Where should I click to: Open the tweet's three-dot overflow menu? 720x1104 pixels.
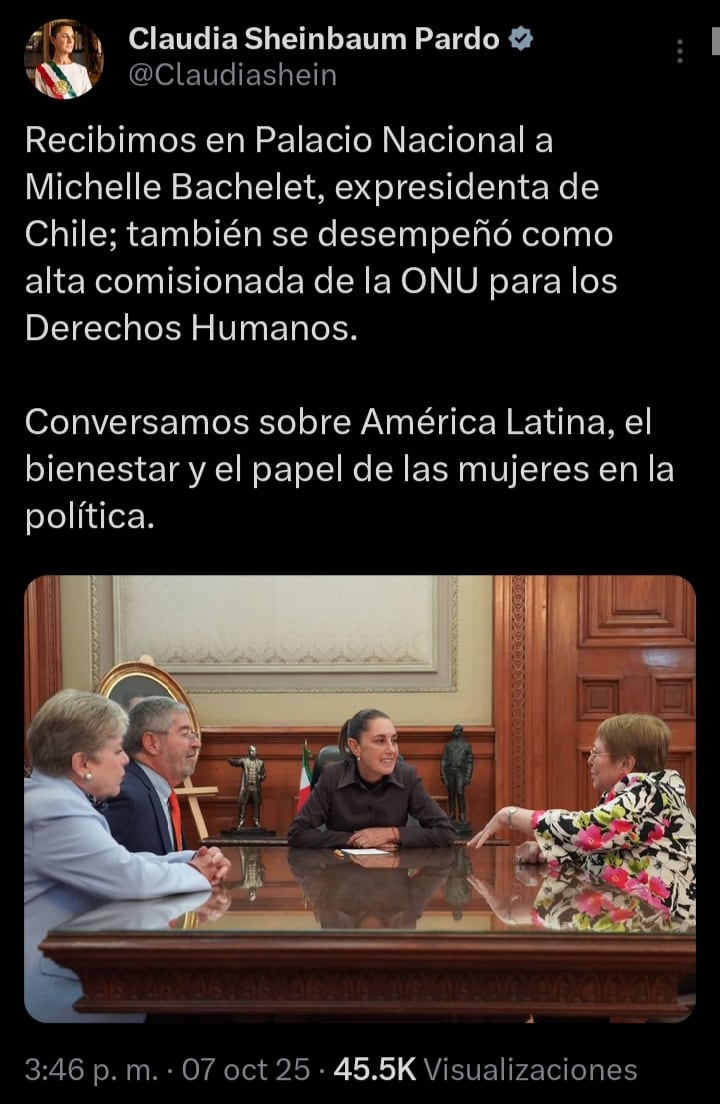(x=680, y=50)
